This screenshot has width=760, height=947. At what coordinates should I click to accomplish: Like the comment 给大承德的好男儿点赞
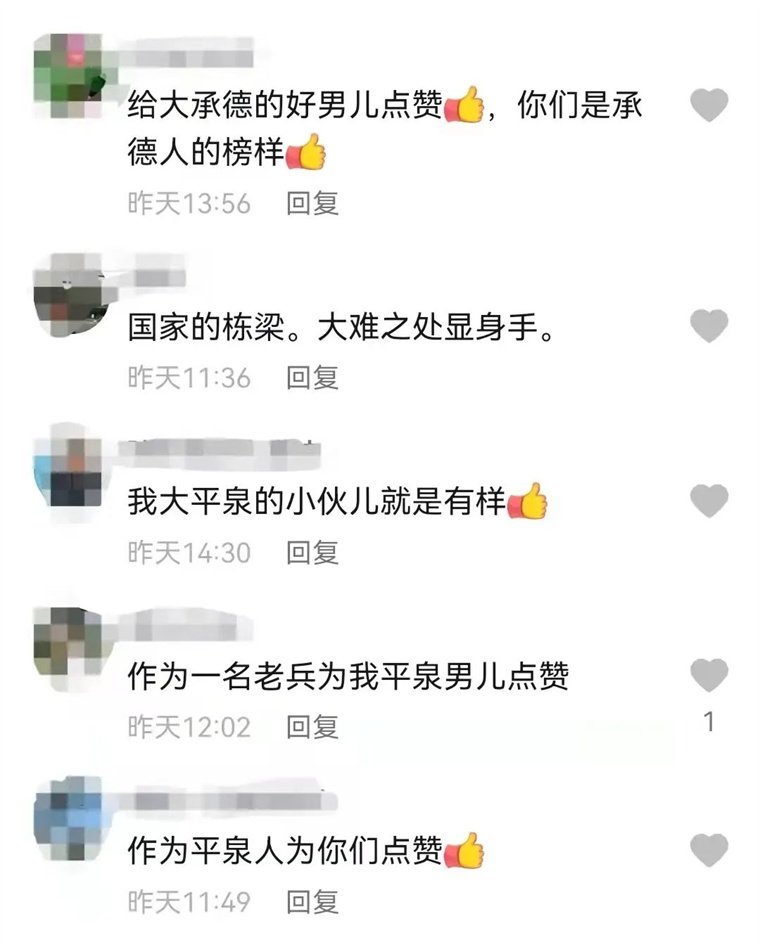point(709,104)
